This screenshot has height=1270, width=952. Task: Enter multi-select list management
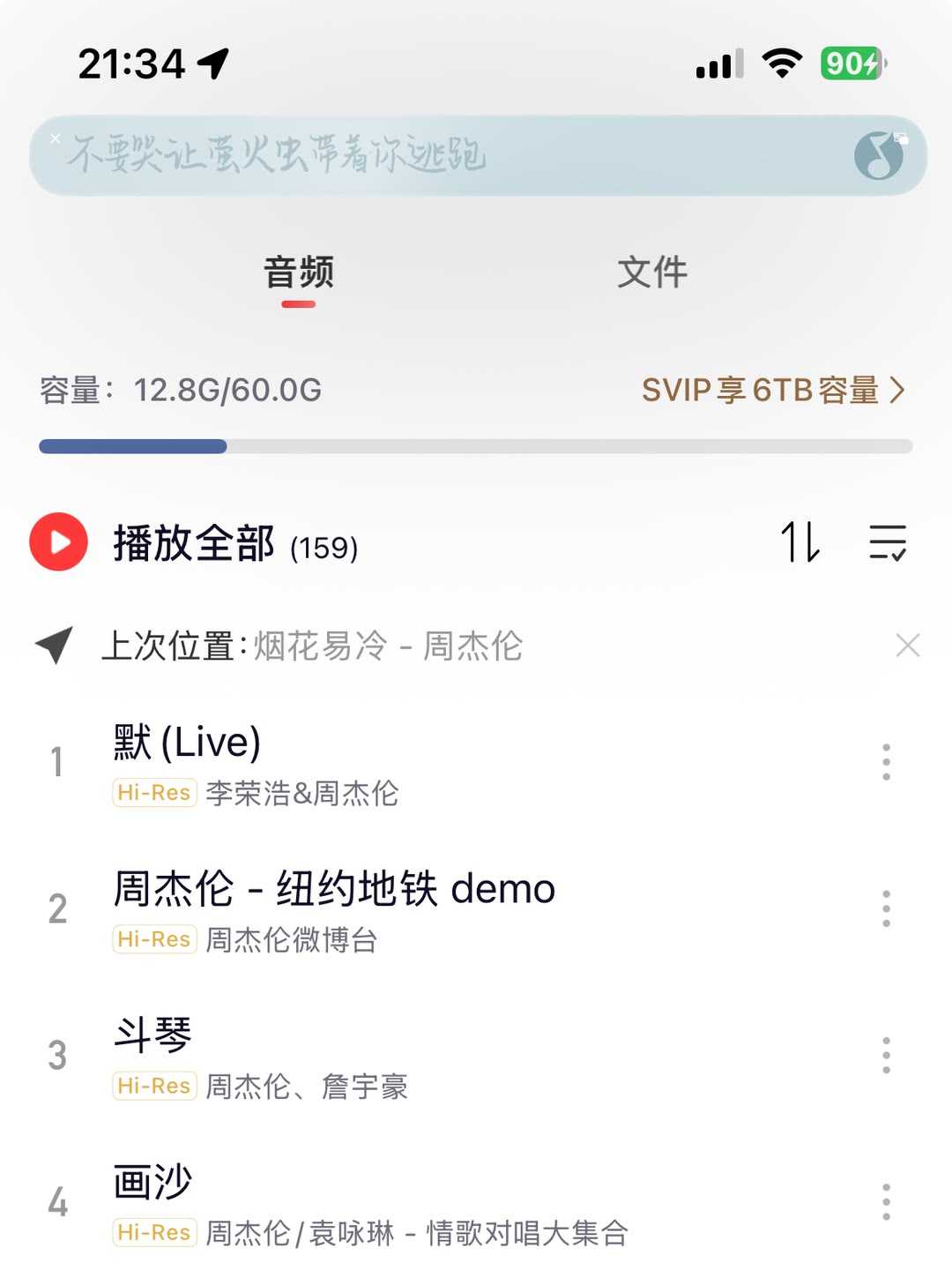coord(887,542)
